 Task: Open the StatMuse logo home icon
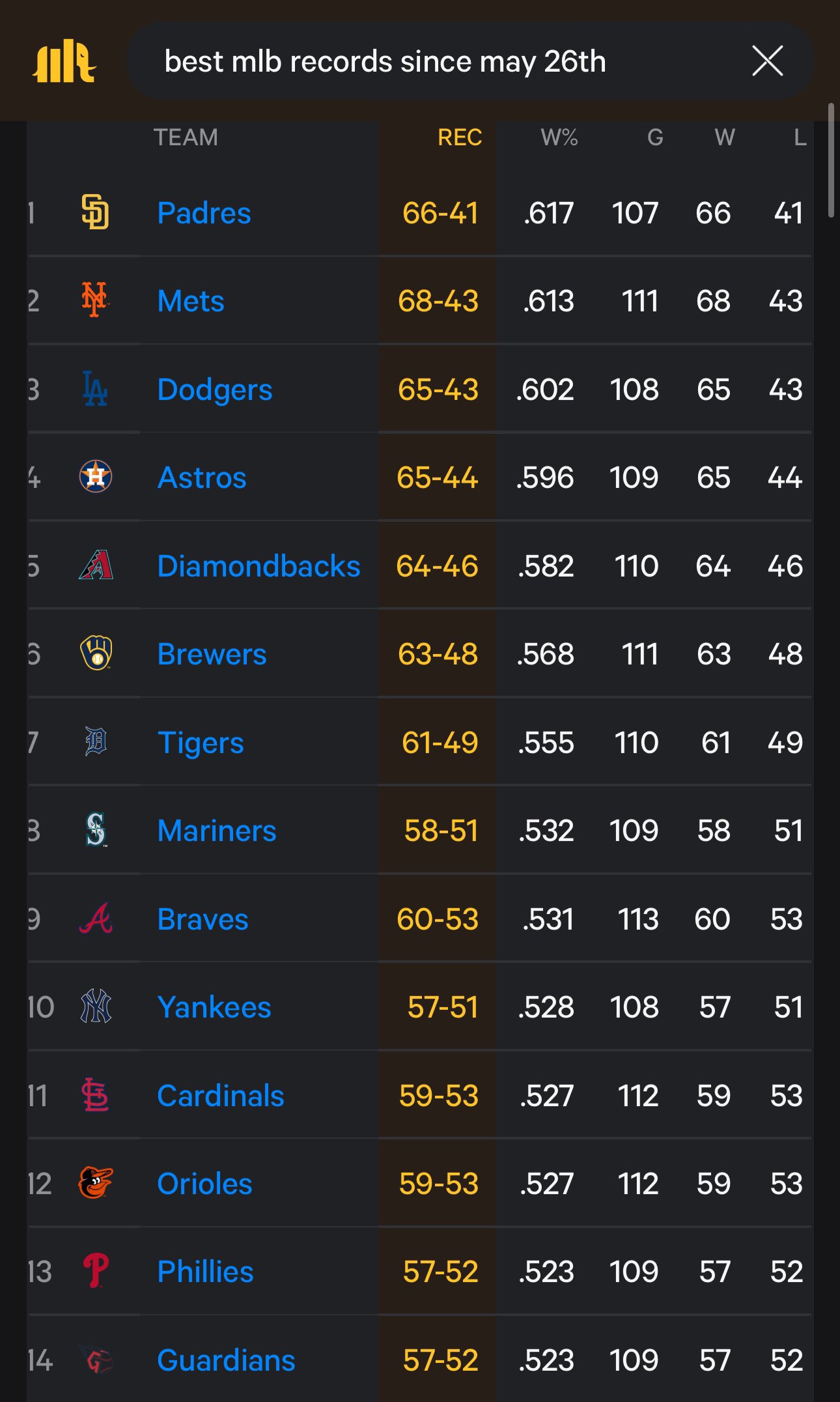[x=64, y=61]
